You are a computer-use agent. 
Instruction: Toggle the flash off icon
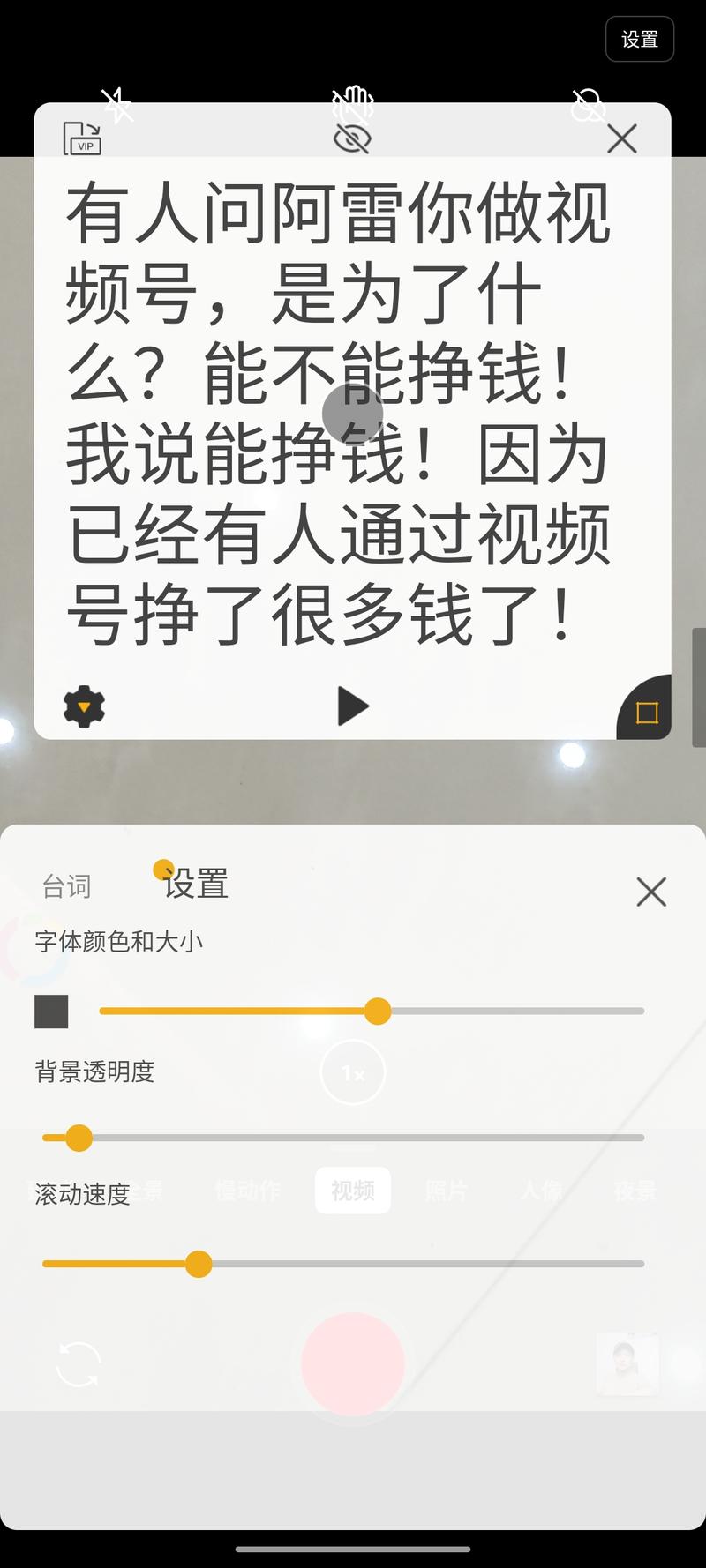(118, 106)
